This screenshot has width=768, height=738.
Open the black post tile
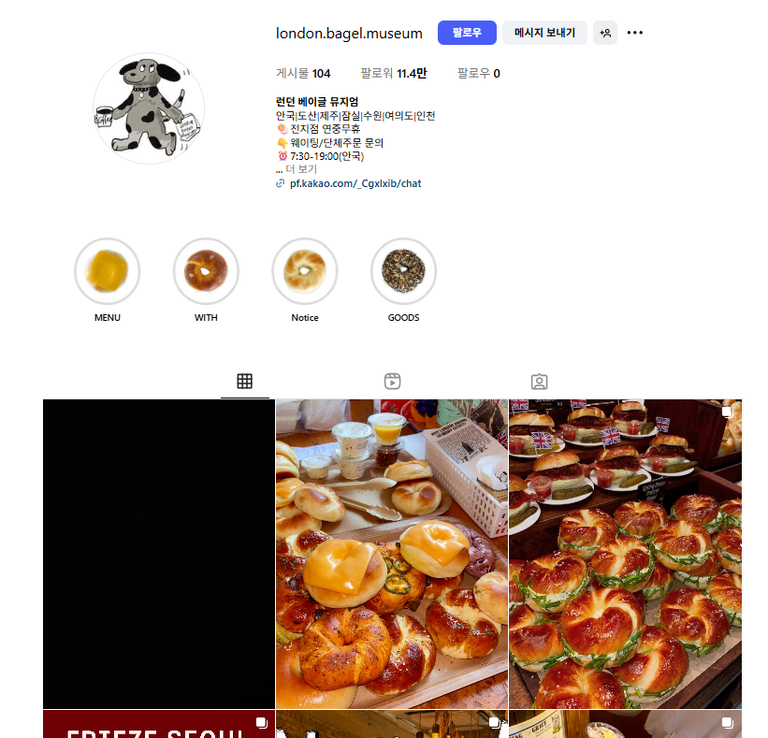click(x=158, y=553)
